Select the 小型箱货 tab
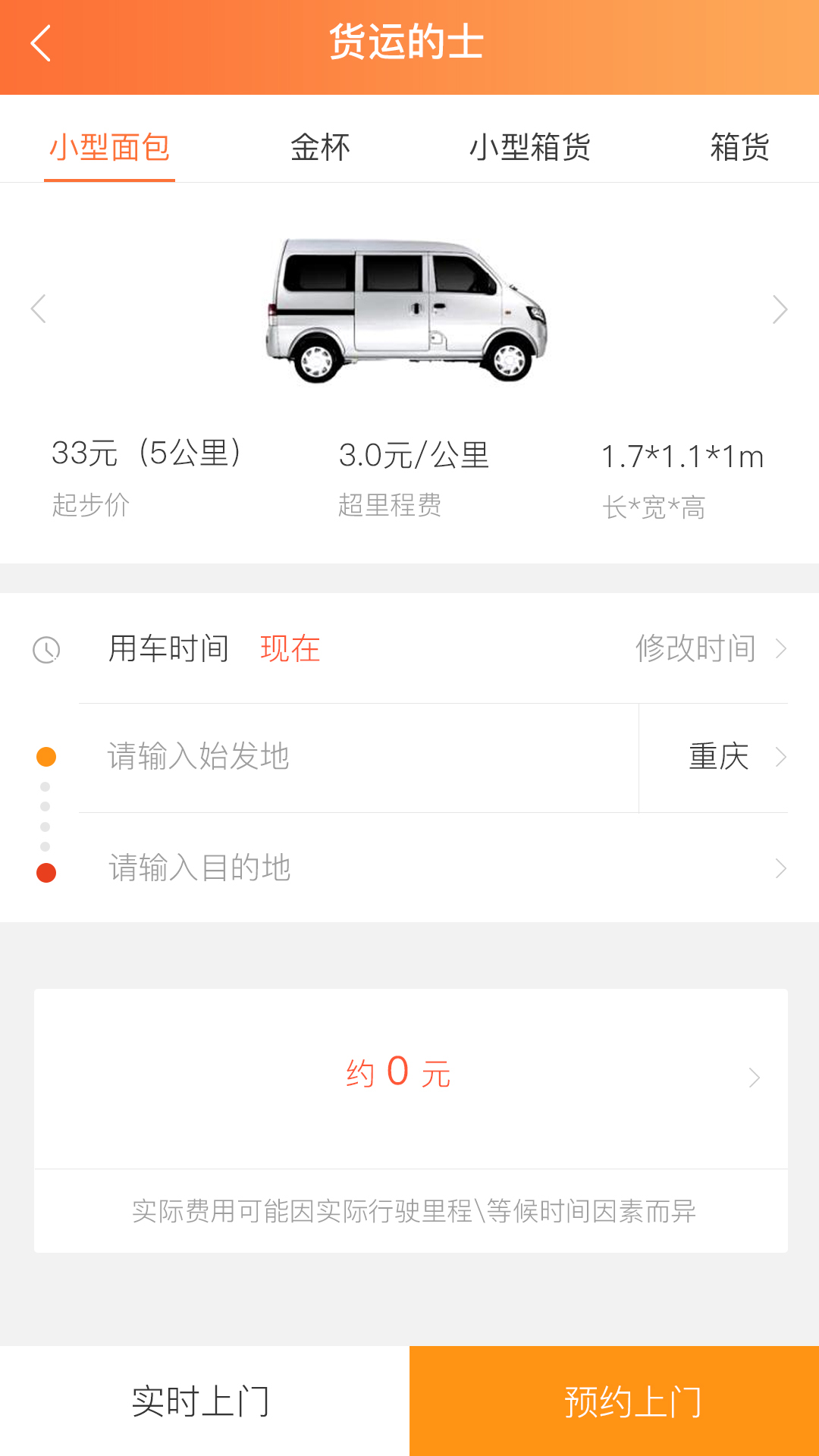 pyautogui.click(x=532, y=148)
